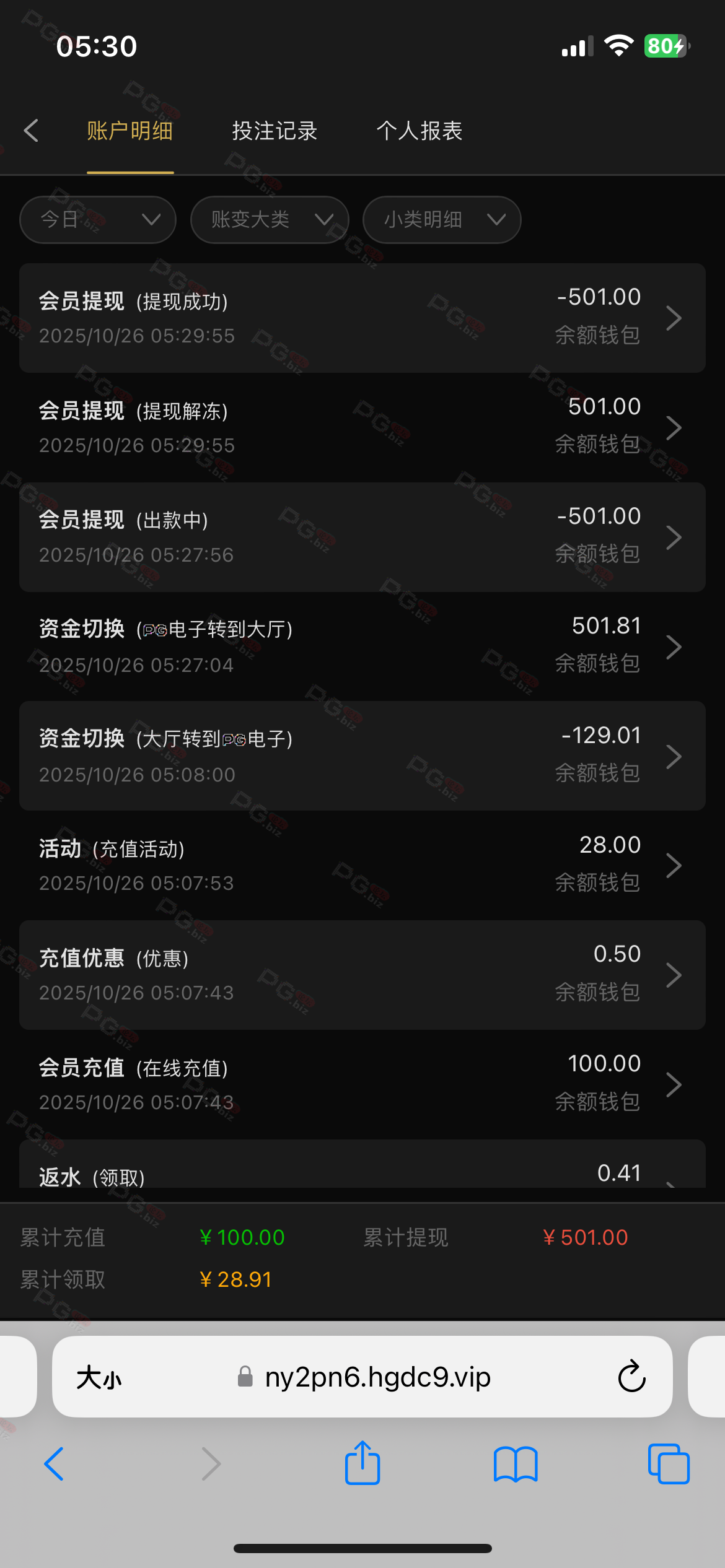Open the 在线充值 deposit record

tap(362, 1084)
